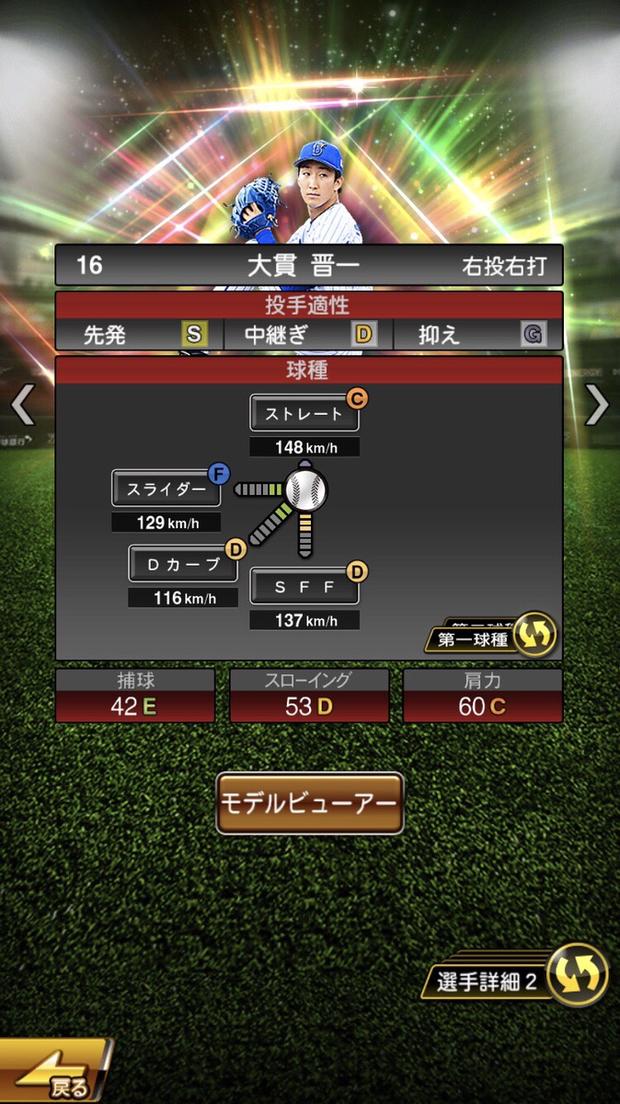Viewport: 620px width, 1104px height.
Task: Go to the next player with right arrow
Action: (597, 405)
